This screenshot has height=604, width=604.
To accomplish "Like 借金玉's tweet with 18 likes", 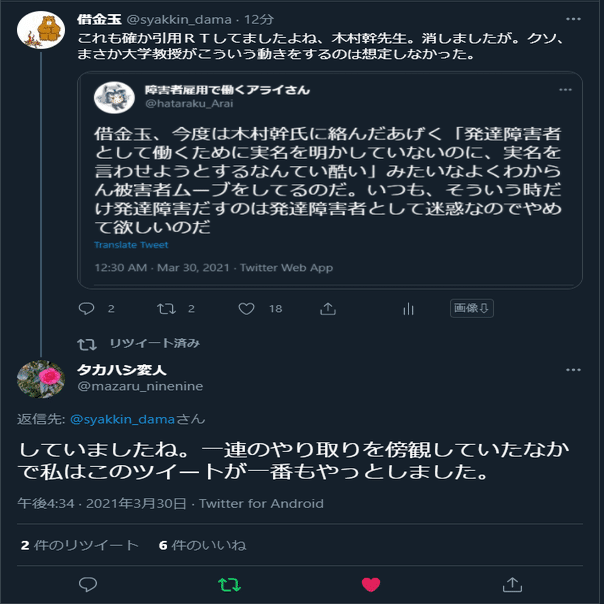I will [246, 309].
